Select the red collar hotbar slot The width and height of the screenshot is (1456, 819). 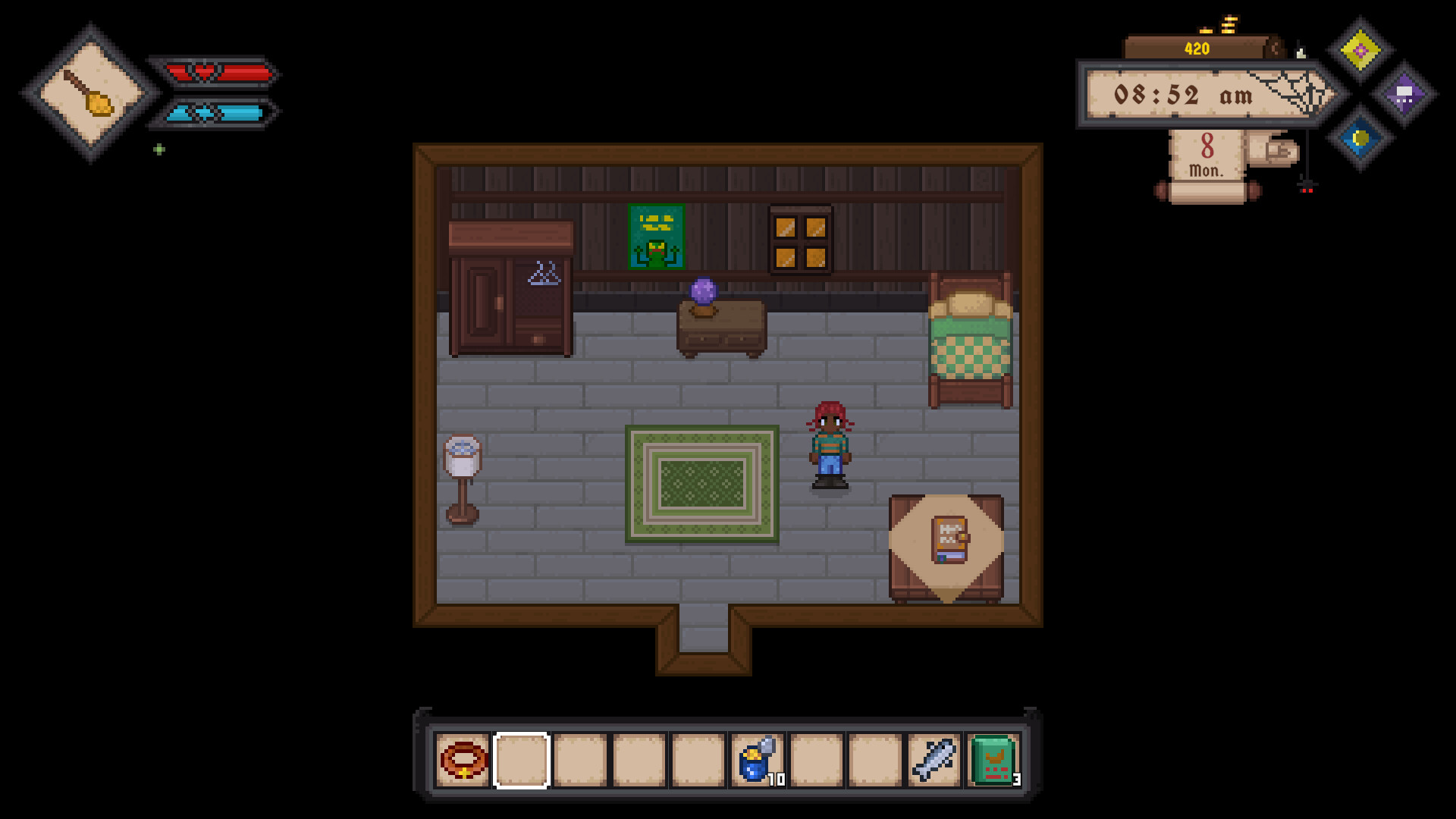[x=463, y=760]
